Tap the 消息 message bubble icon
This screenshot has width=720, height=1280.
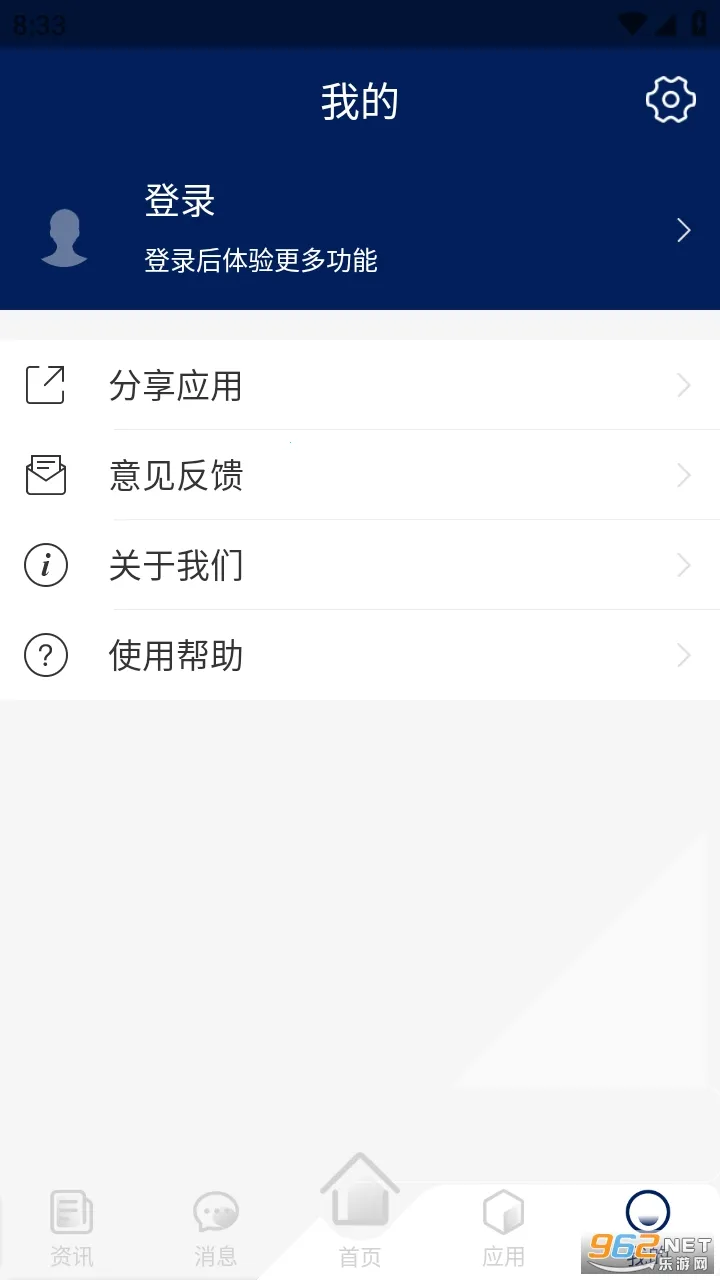(216, 1213)
